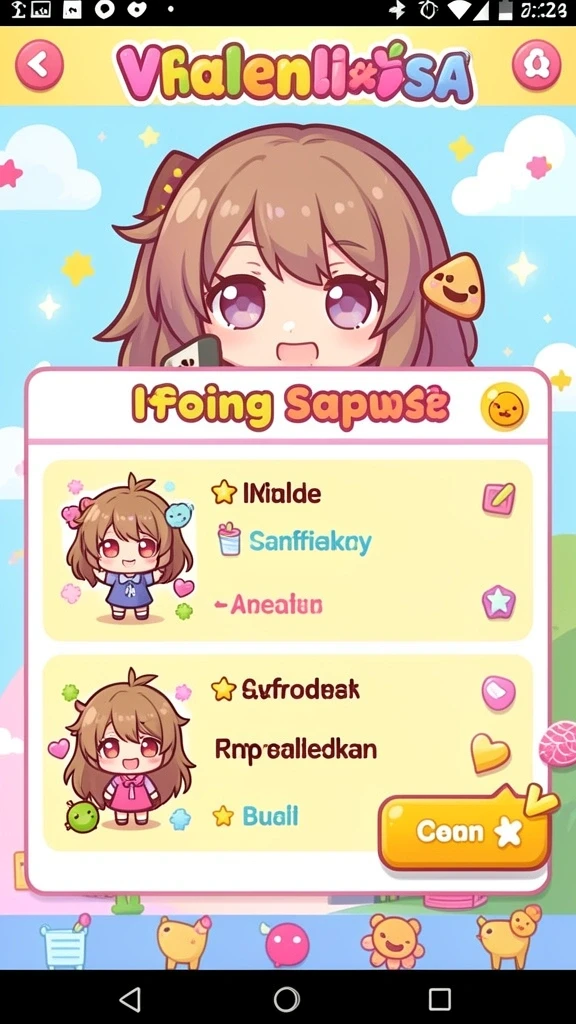Tap the orange Cean button
Image resolution: width=576 pixels, height=1024 pixels.
pyautogui.click(x=464, y=832)
